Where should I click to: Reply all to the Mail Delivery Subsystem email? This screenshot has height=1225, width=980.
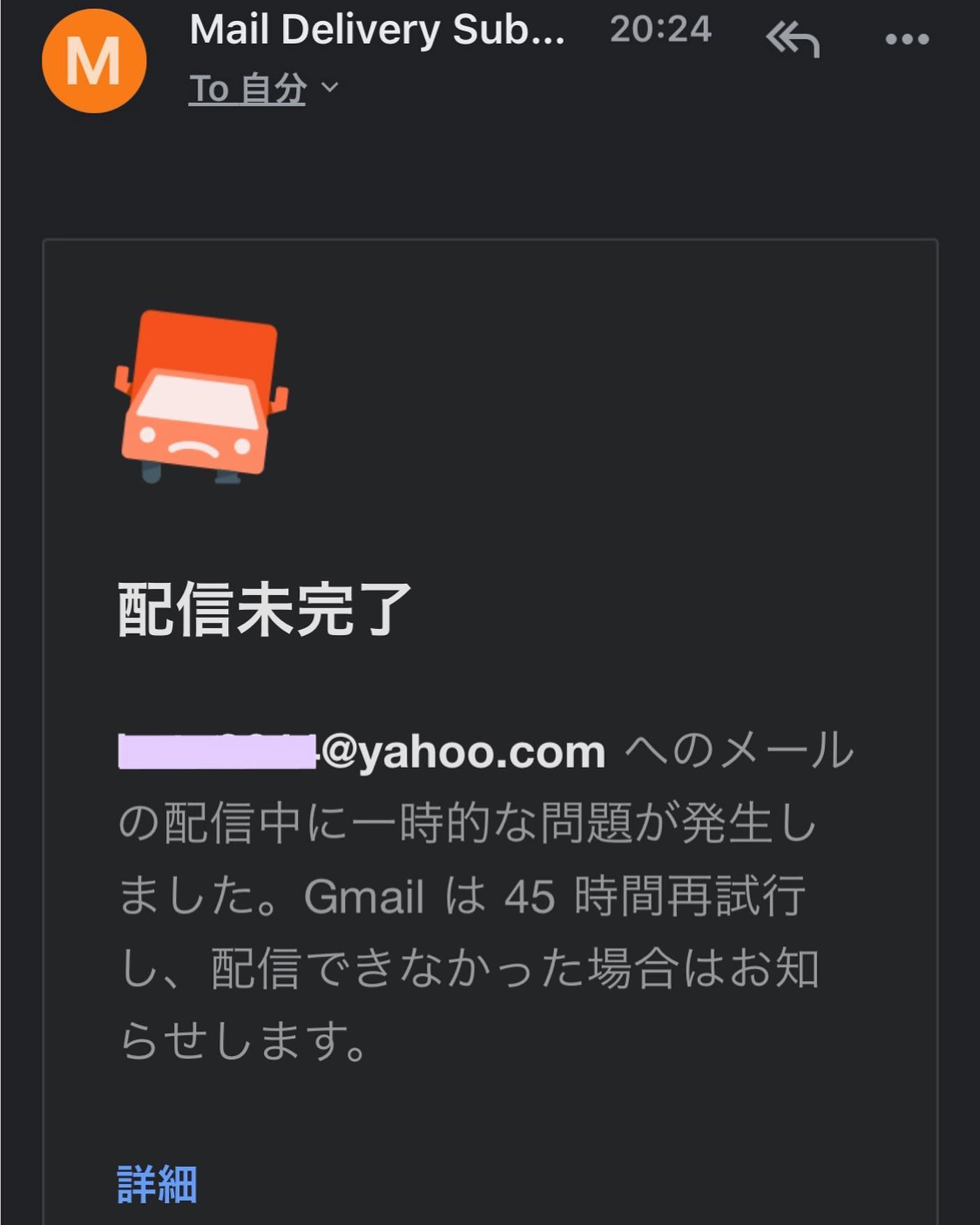tap(793, 40)
